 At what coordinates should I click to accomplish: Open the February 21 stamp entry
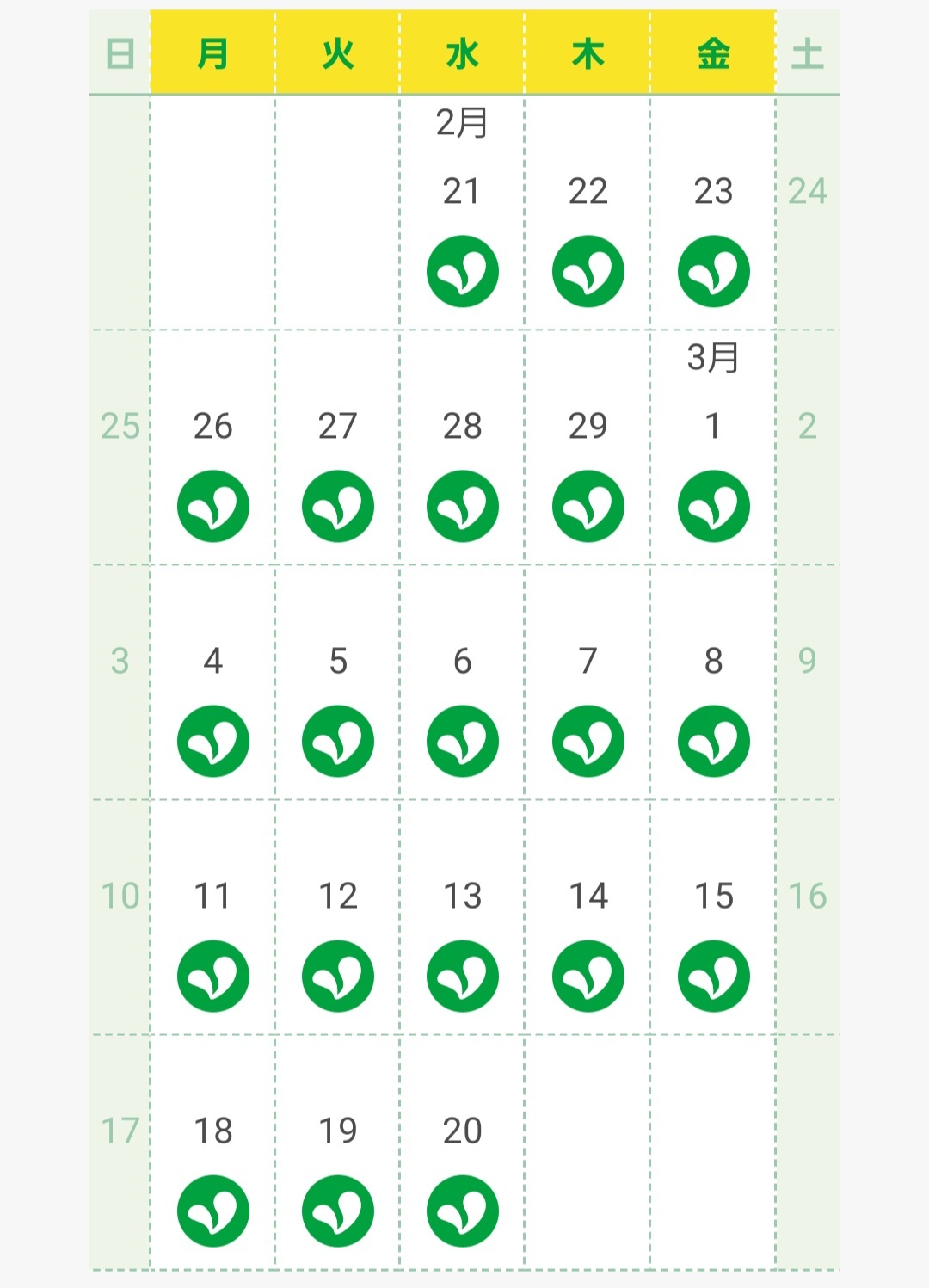coord(462,271)
